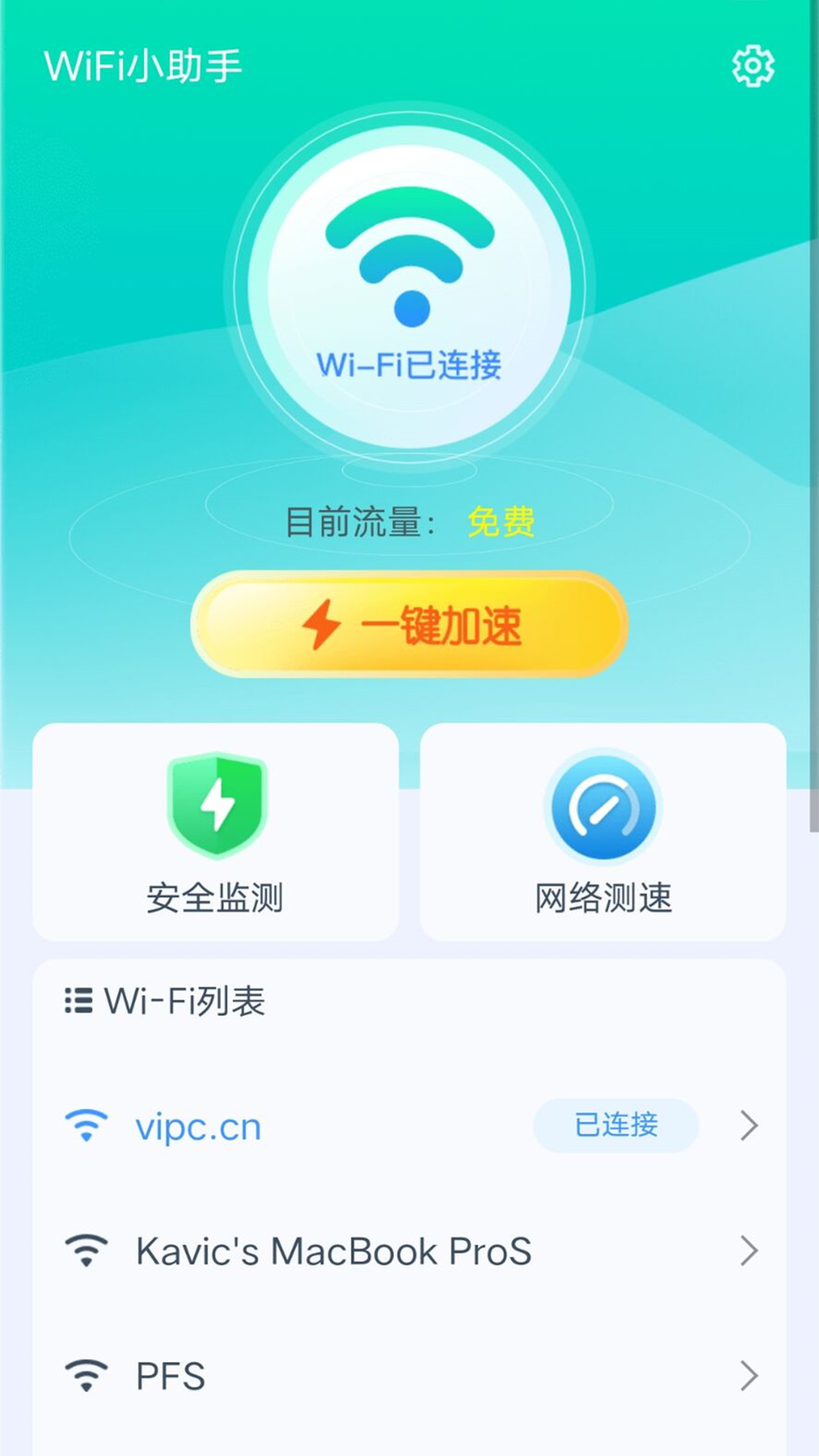Tap the Wi-Fi已连接 status label

click(409, 364)
